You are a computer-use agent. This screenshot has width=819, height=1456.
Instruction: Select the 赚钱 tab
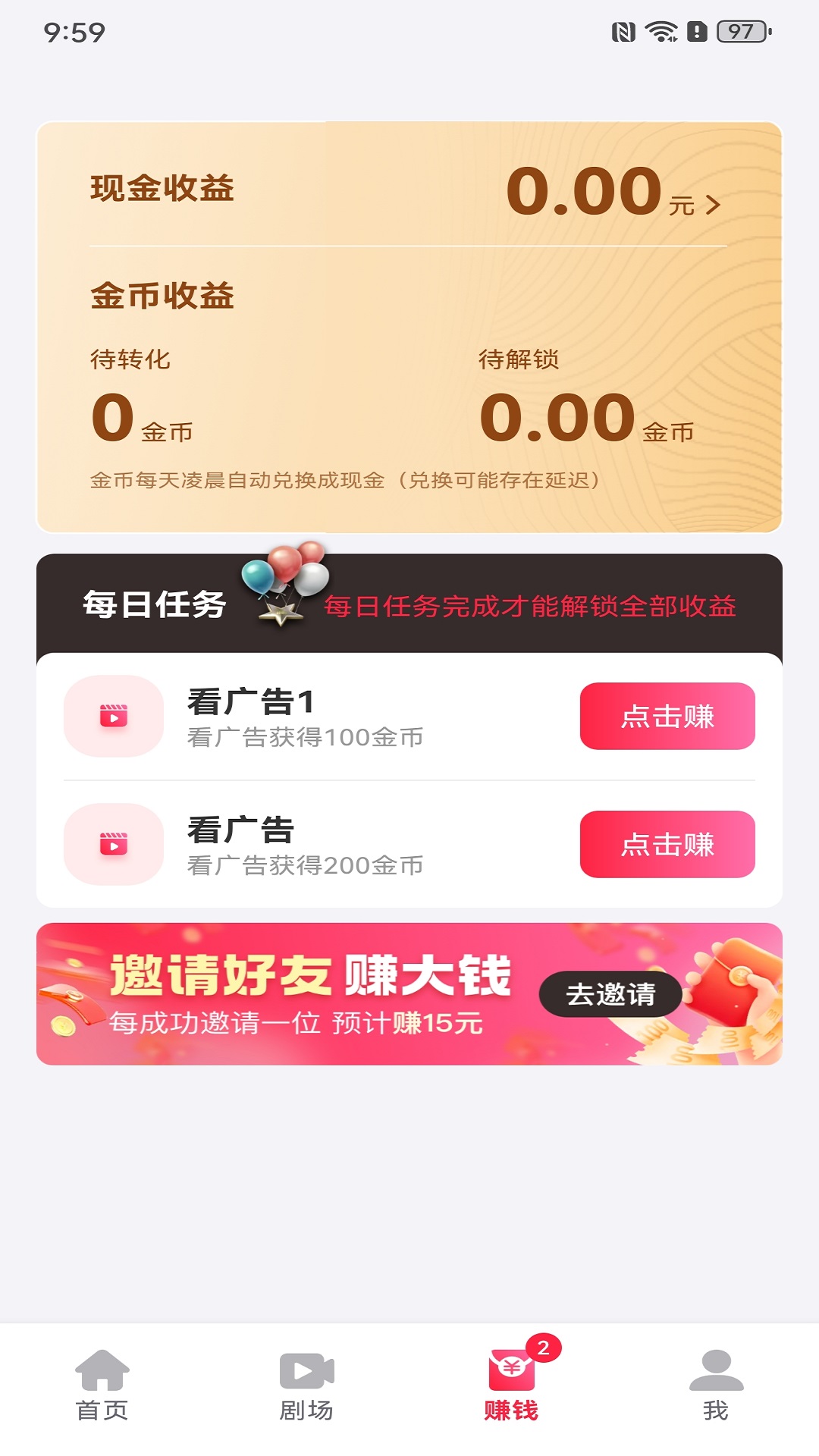[512, 1385]
